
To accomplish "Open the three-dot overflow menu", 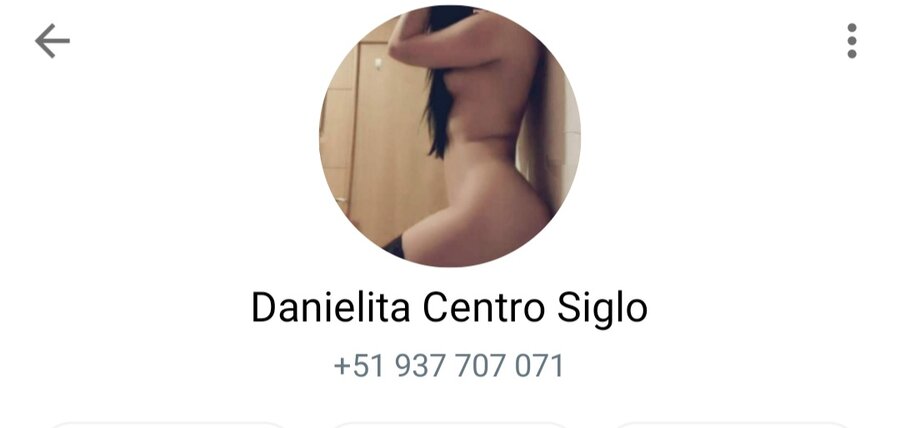I will tap(851, 41).
